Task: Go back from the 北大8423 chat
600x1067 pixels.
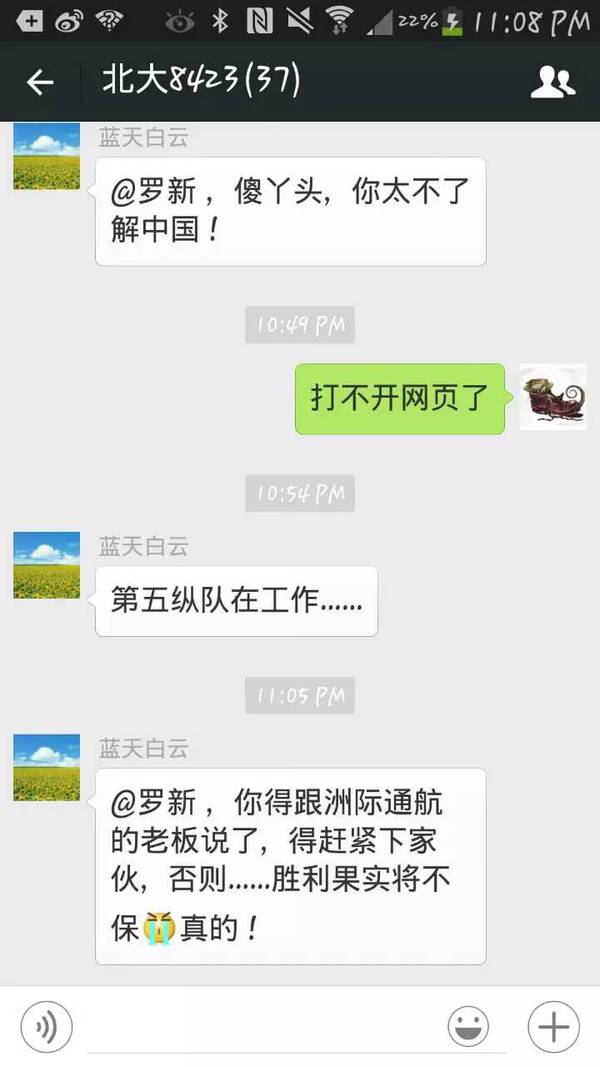Action: pyautogui.click(x=40, y=82)
